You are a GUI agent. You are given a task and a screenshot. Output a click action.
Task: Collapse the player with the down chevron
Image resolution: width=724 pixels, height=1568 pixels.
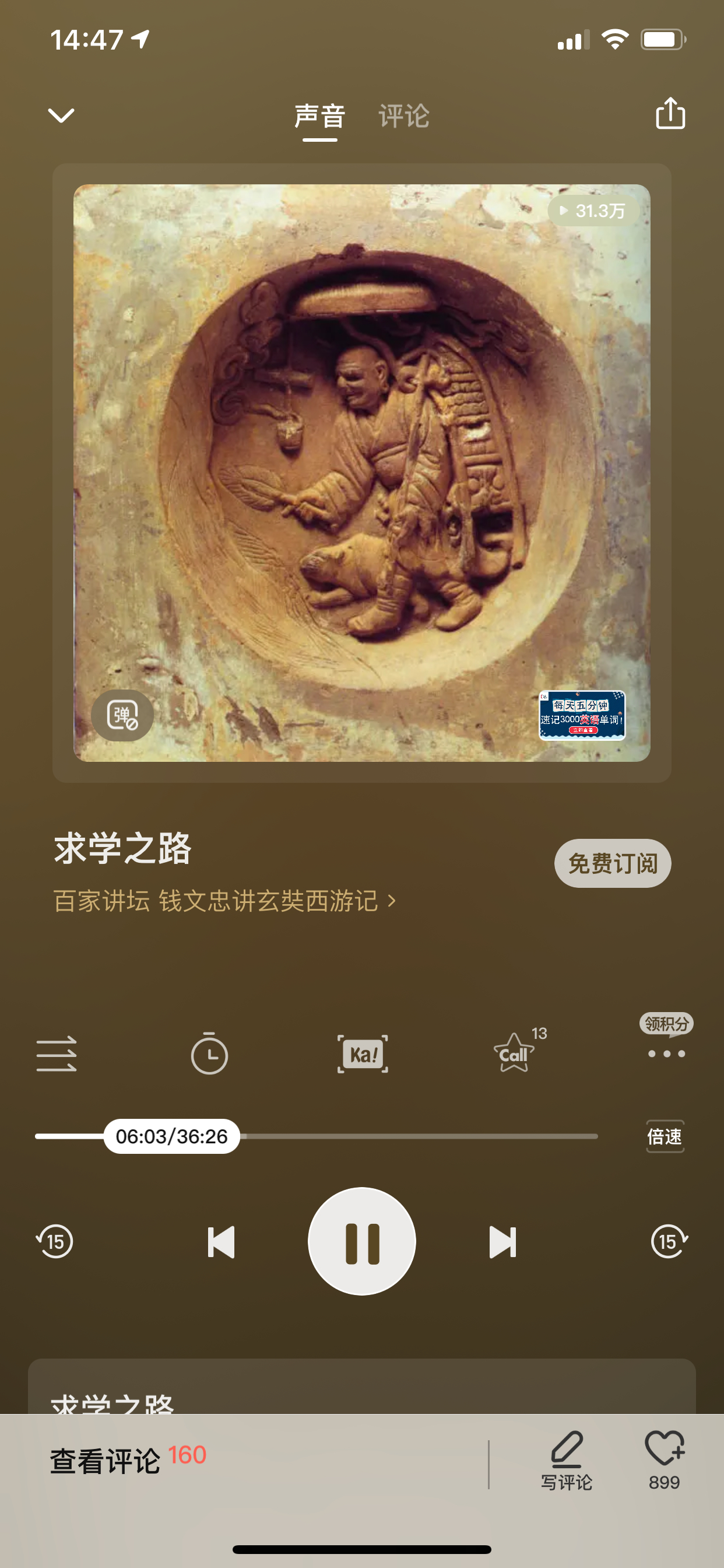tap(61, 115)
